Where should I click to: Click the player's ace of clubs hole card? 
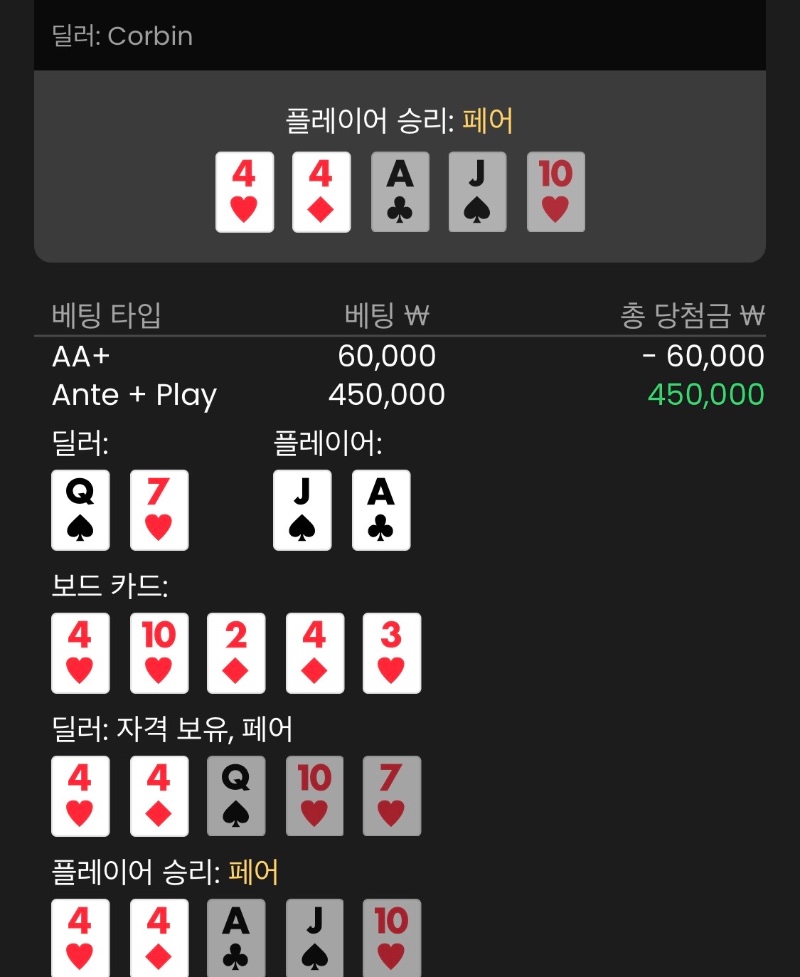[380, 509]
